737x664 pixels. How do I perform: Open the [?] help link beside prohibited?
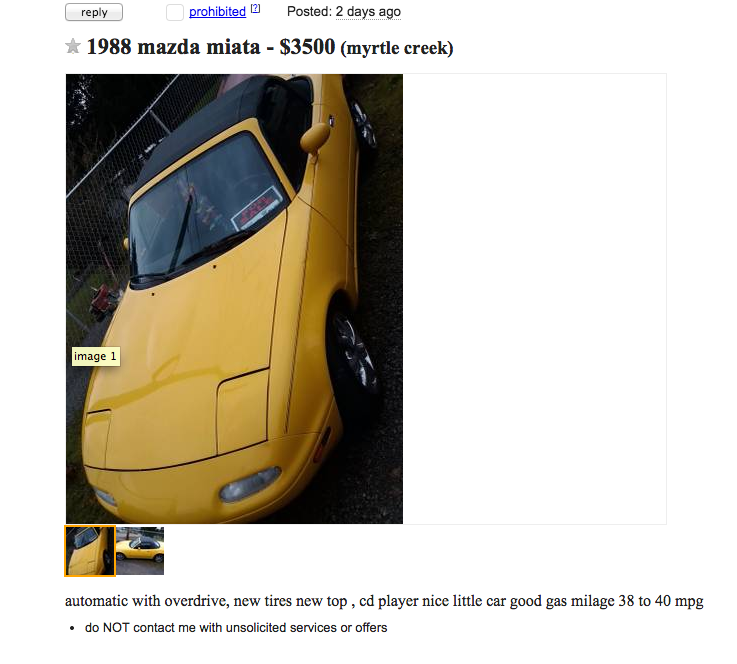tap(255, 9)
